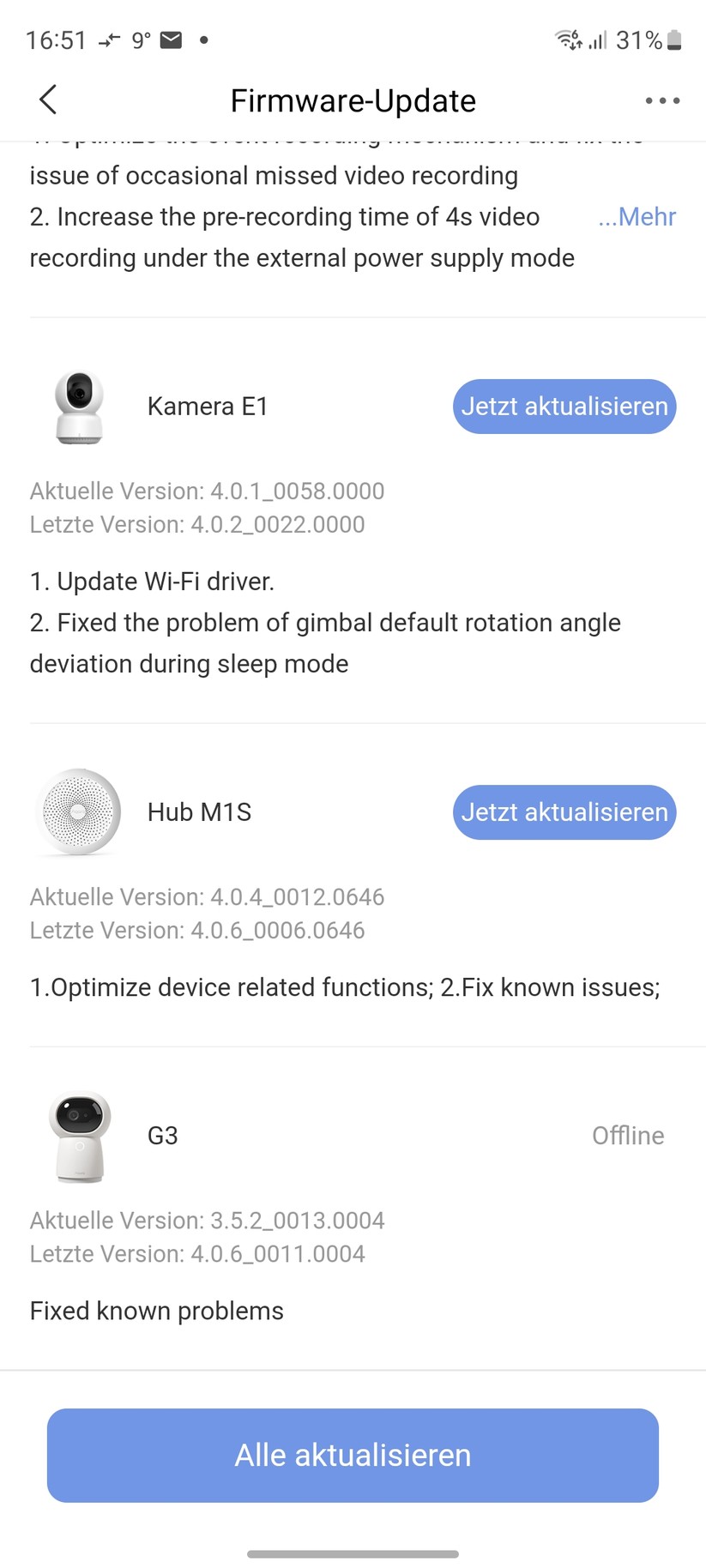Tap the Offline label next to G3
Screen dimensions: 706x1568
point(628,1136)
